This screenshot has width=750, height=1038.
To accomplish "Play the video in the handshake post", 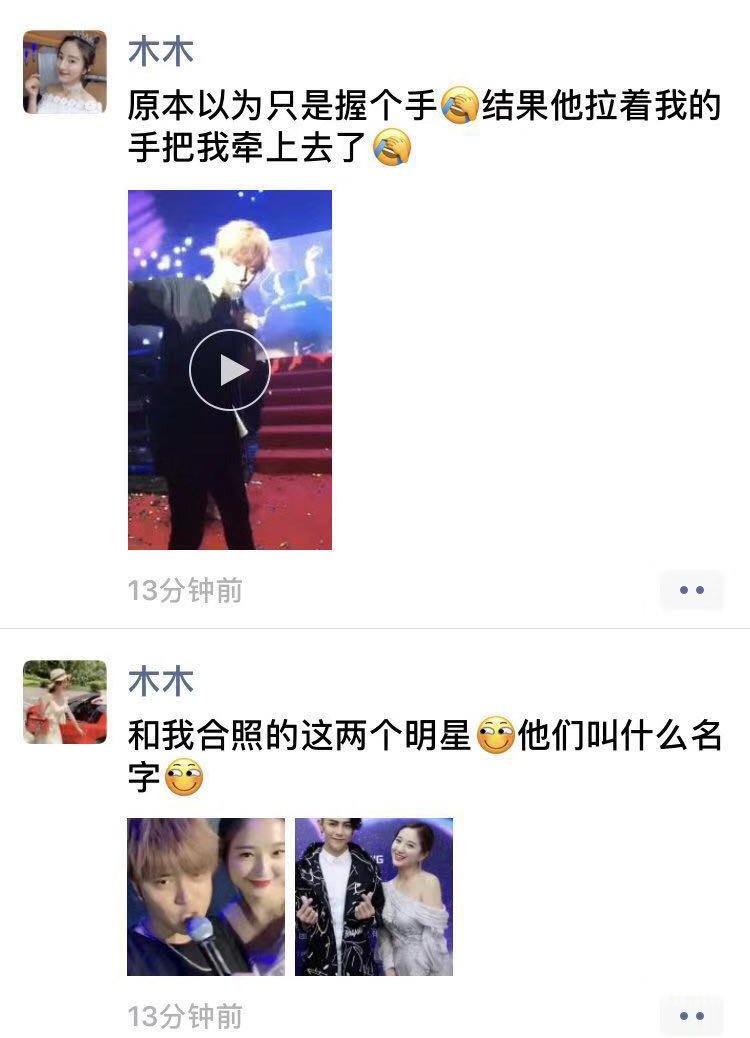I will click(x=230, y=370).
